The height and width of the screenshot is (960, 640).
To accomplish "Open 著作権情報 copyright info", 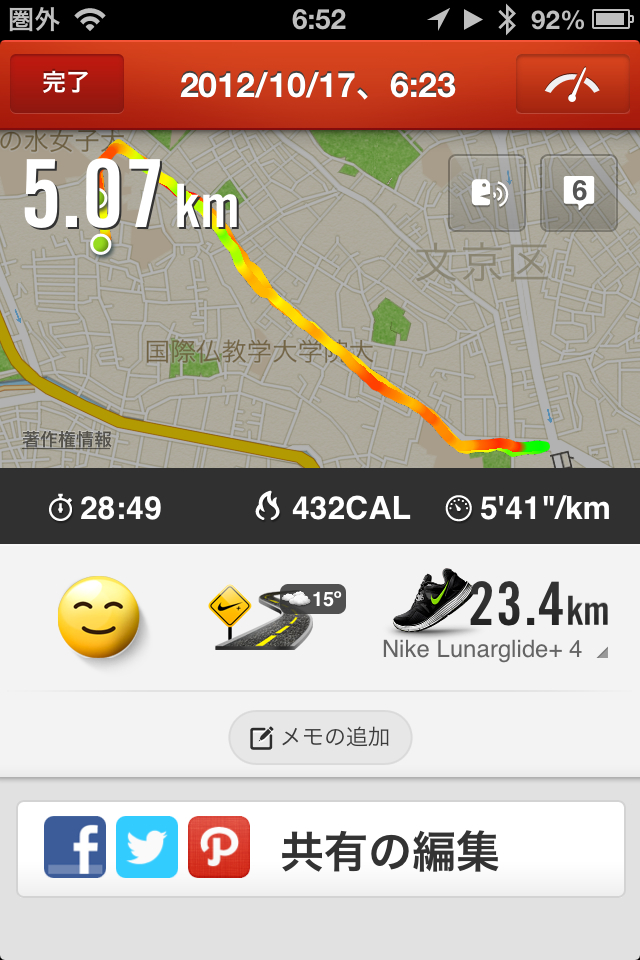I will (67, 440).
